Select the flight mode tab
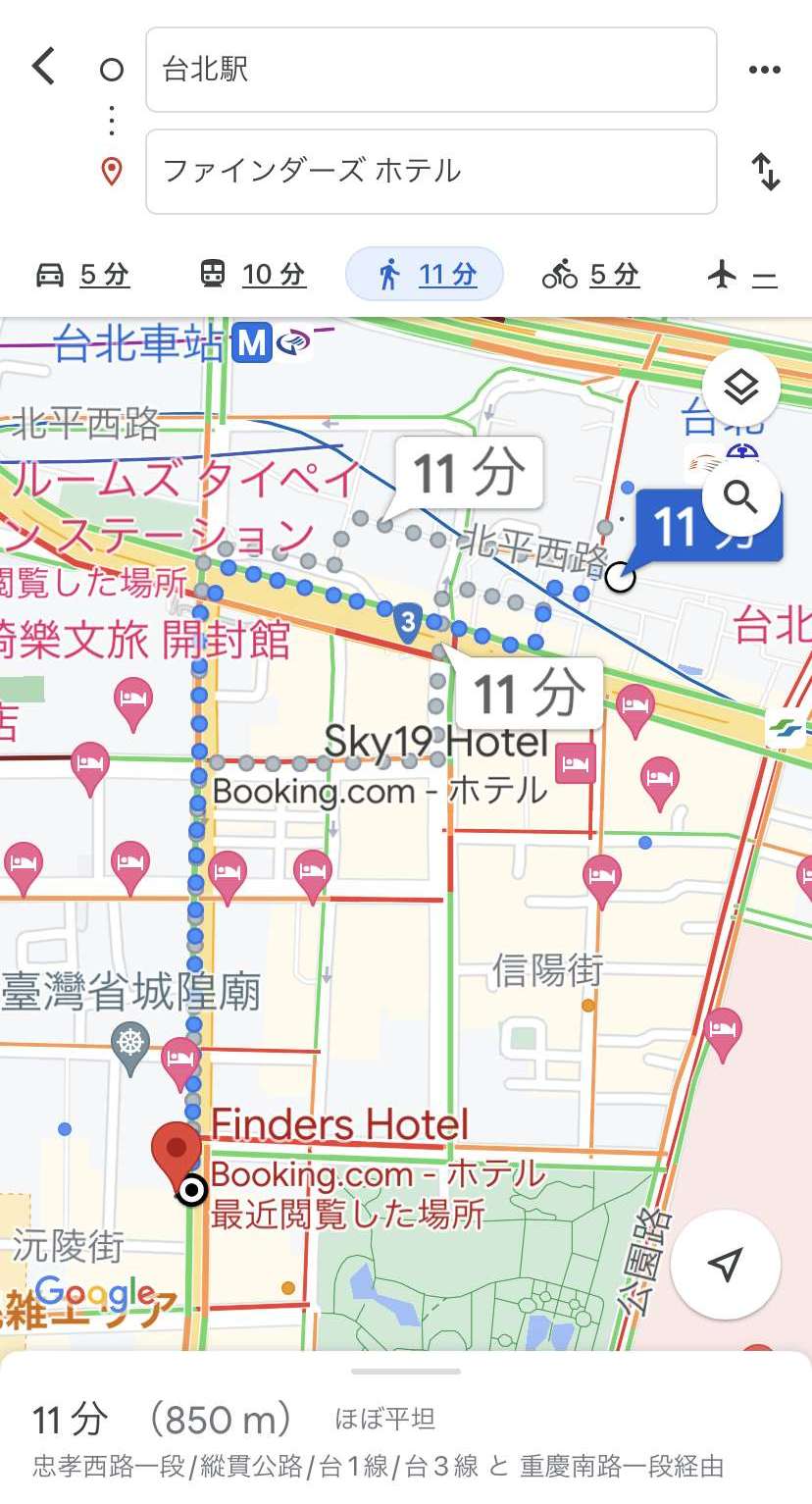 pos(742,275)
